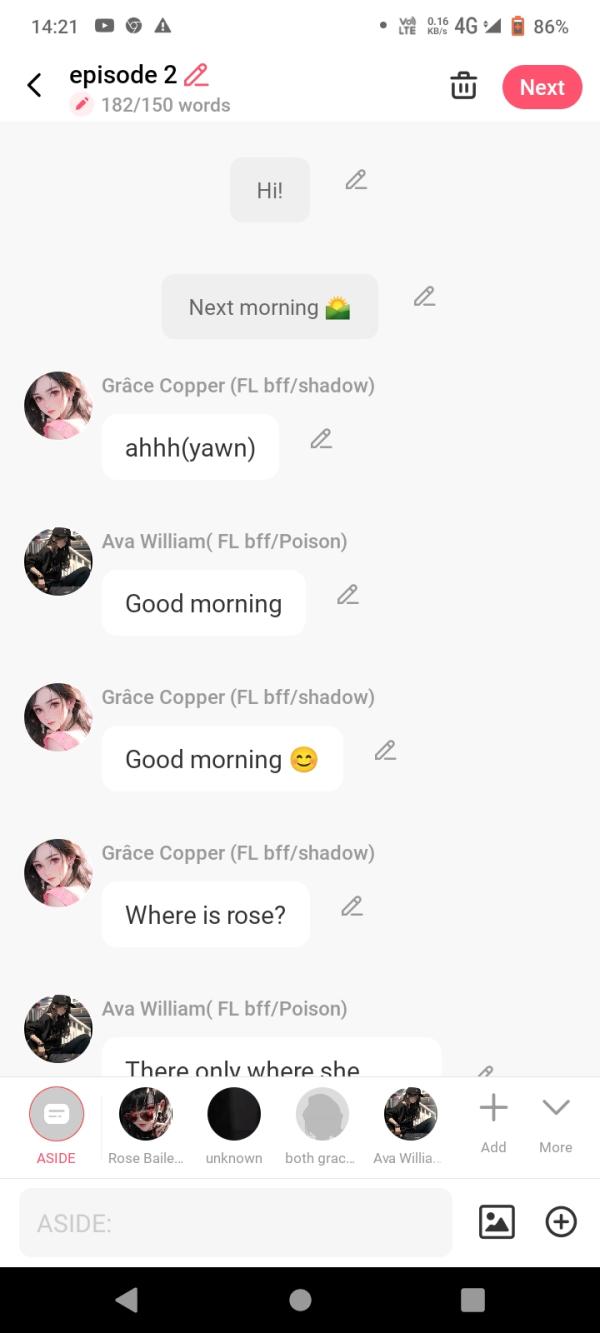
Task: Expand More characters
Action: pyautogui.click(x=555, y=1120)
